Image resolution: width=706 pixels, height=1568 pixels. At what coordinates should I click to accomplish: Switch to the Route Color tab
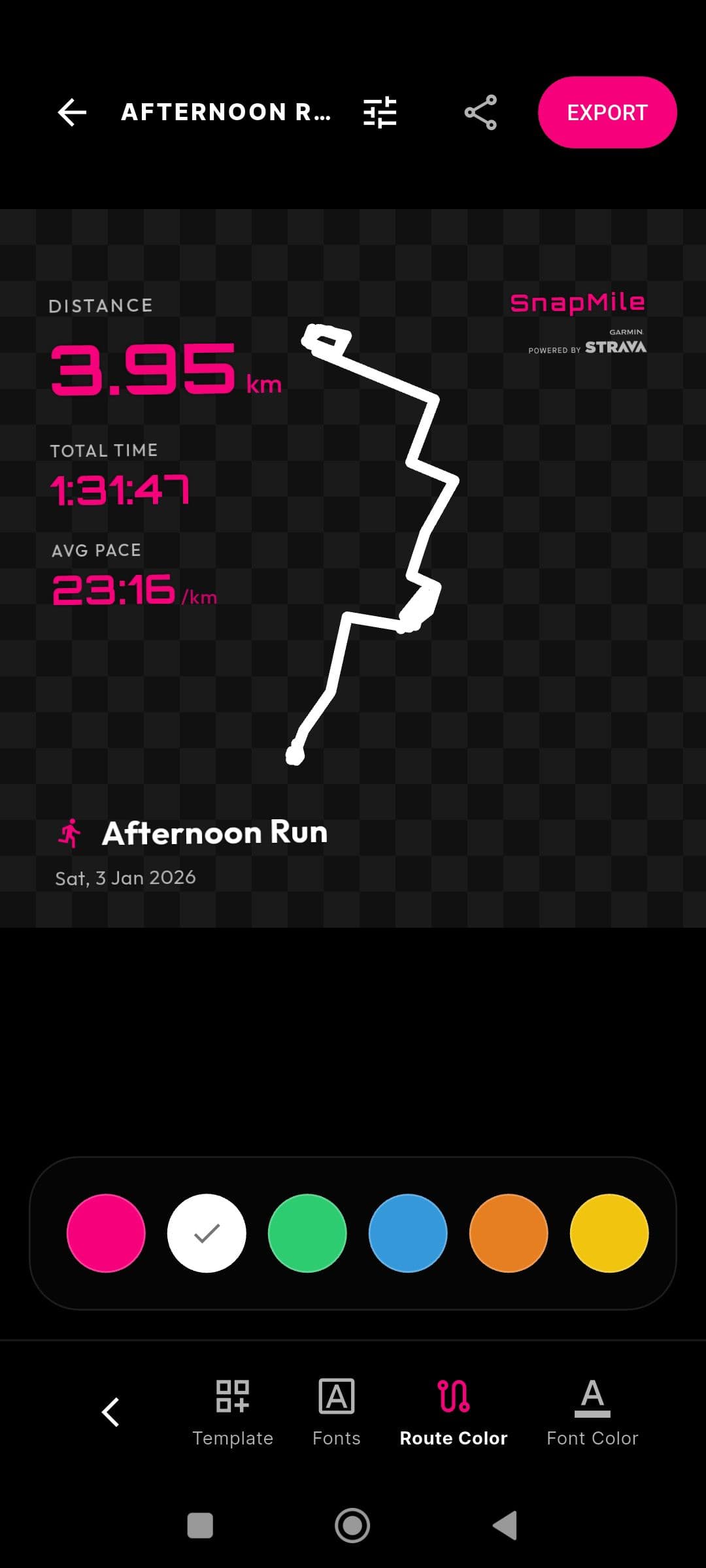pos(453,1418)
